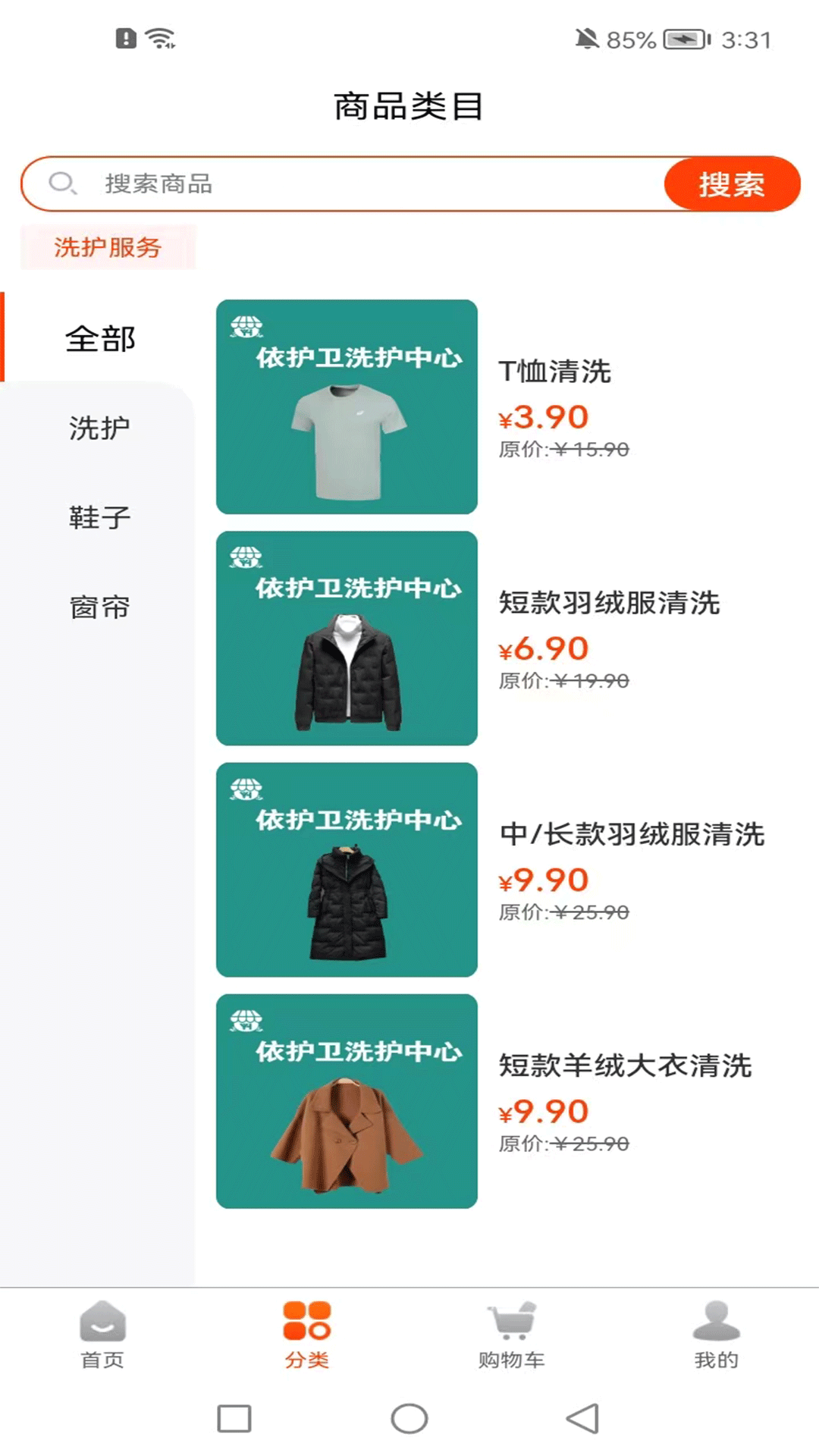Select the 全部 category
This screenshot has width=819, height=1456.
(99, 338)
